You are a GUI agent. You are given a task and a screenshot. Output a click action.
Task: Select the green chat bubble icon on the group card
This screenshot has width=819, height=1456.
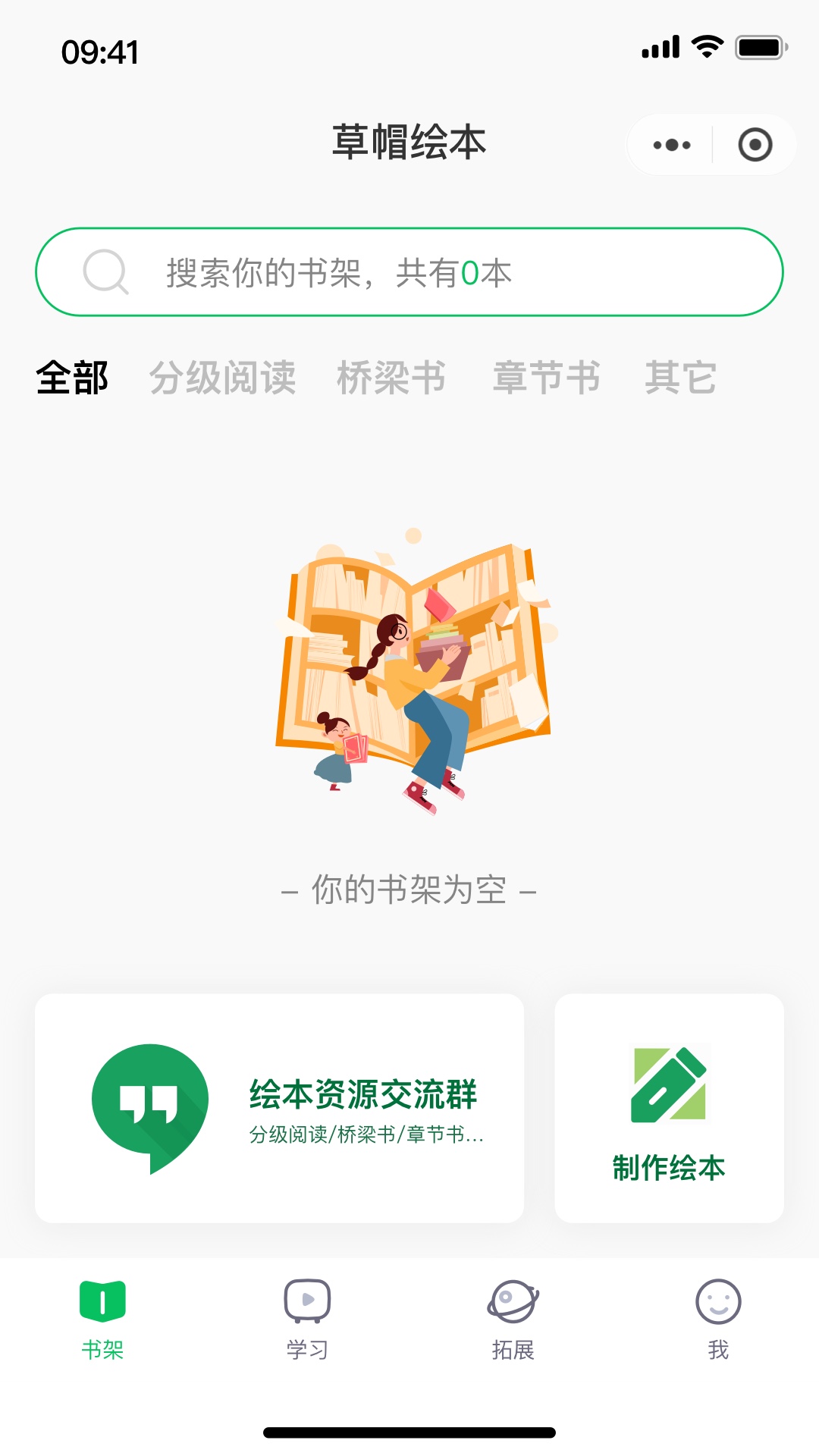tap(150, 1101)
